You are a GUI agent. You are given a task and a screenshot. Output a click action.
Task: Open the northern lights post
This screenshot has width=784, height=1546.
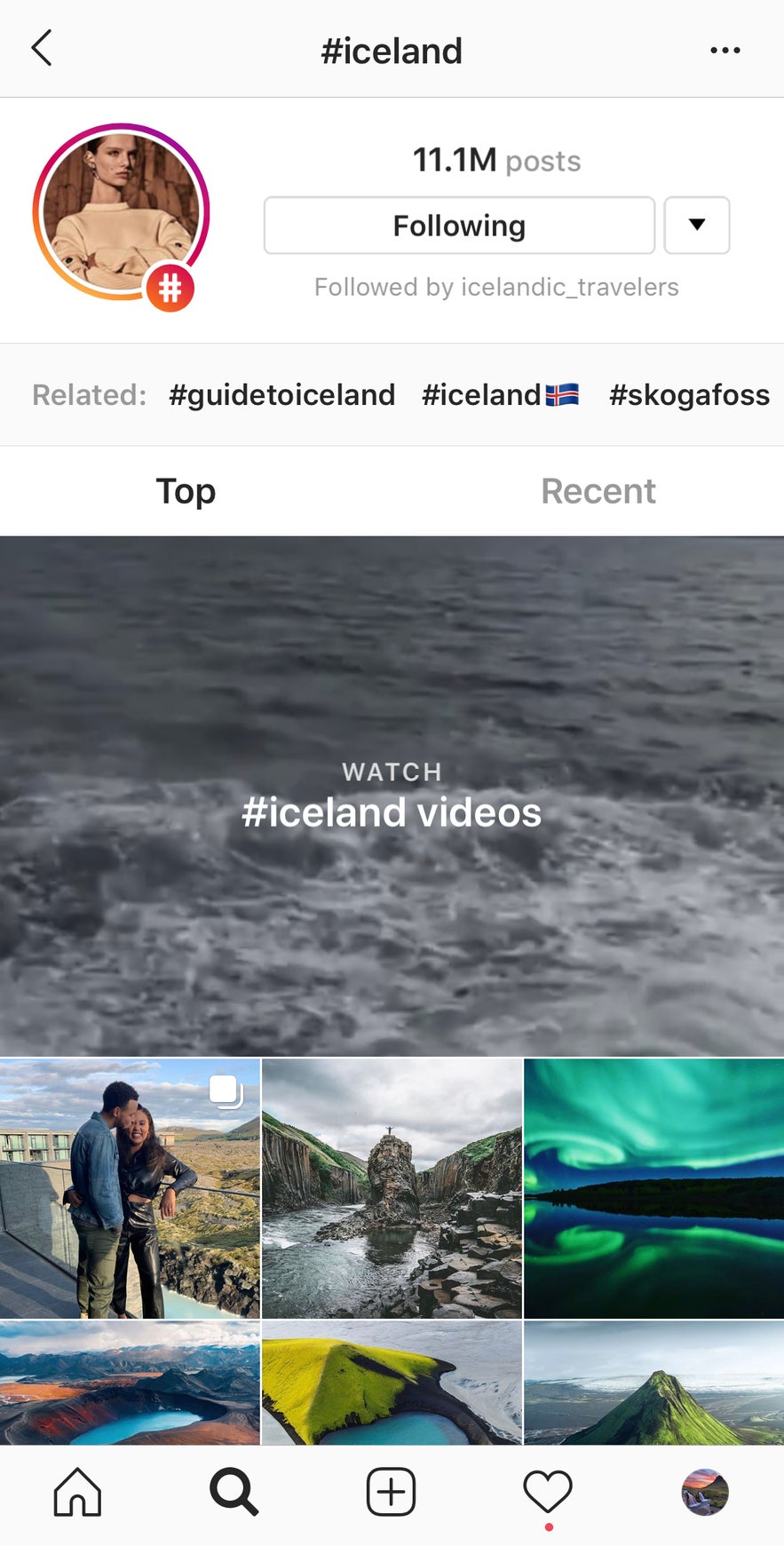654,1188
